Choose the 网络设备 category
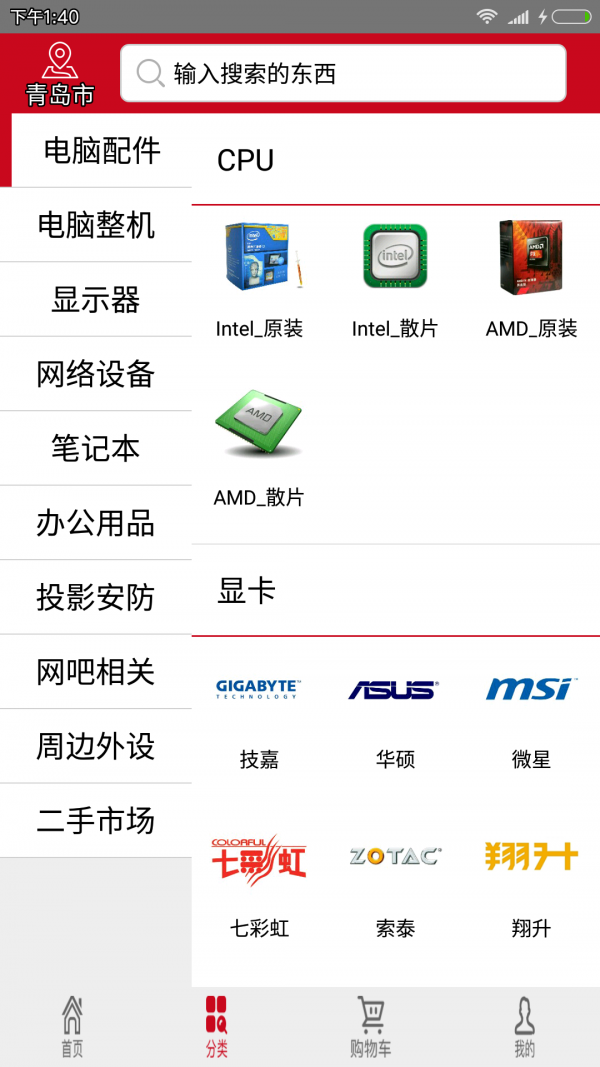The width and height of the screenshot is (600, 1067). point(96,374)
